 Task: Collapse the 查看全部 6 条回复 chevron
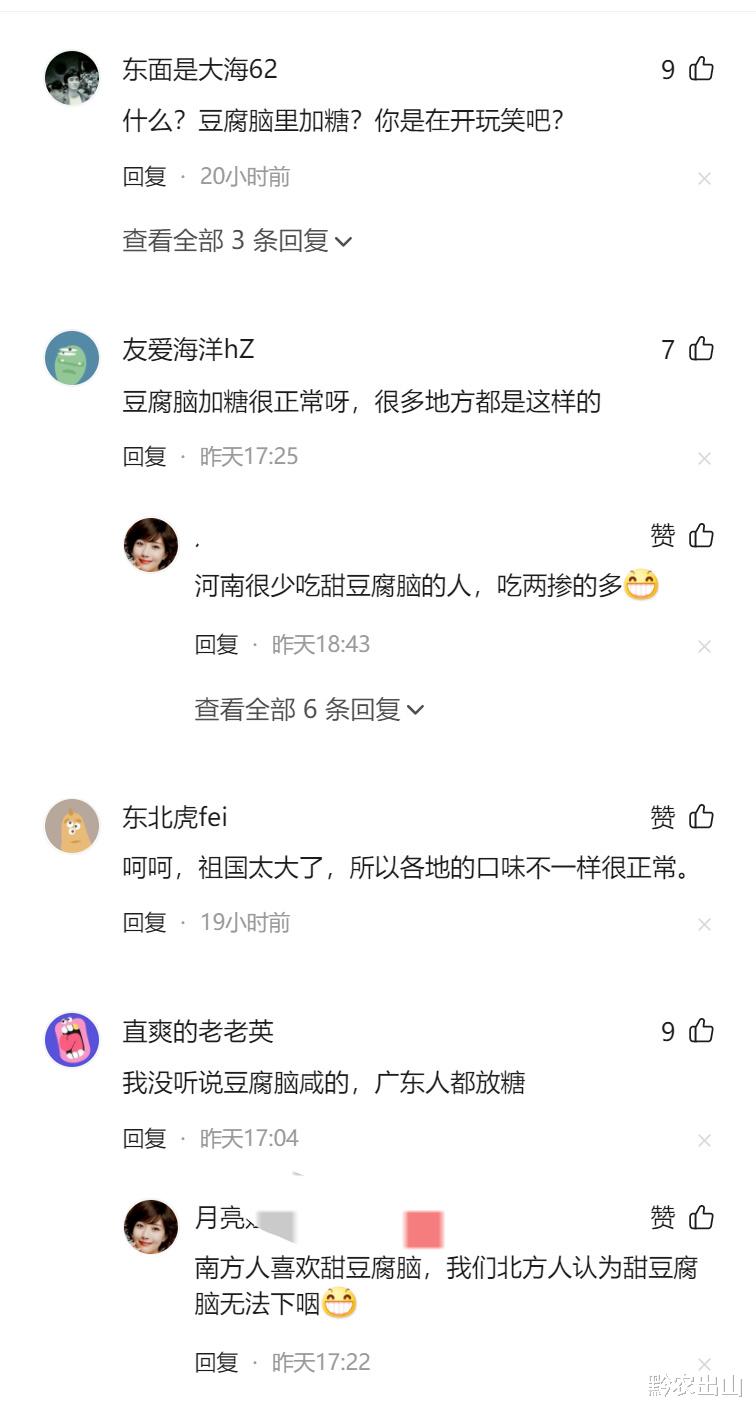[x=417, y=709]
